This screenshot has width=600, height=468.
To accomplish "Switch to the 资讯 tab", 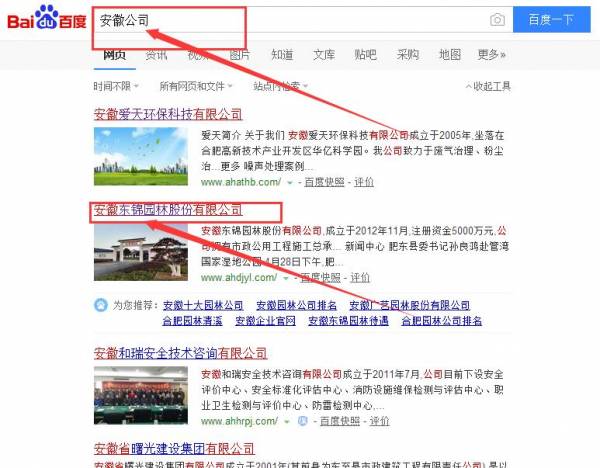I will (156, 54).
